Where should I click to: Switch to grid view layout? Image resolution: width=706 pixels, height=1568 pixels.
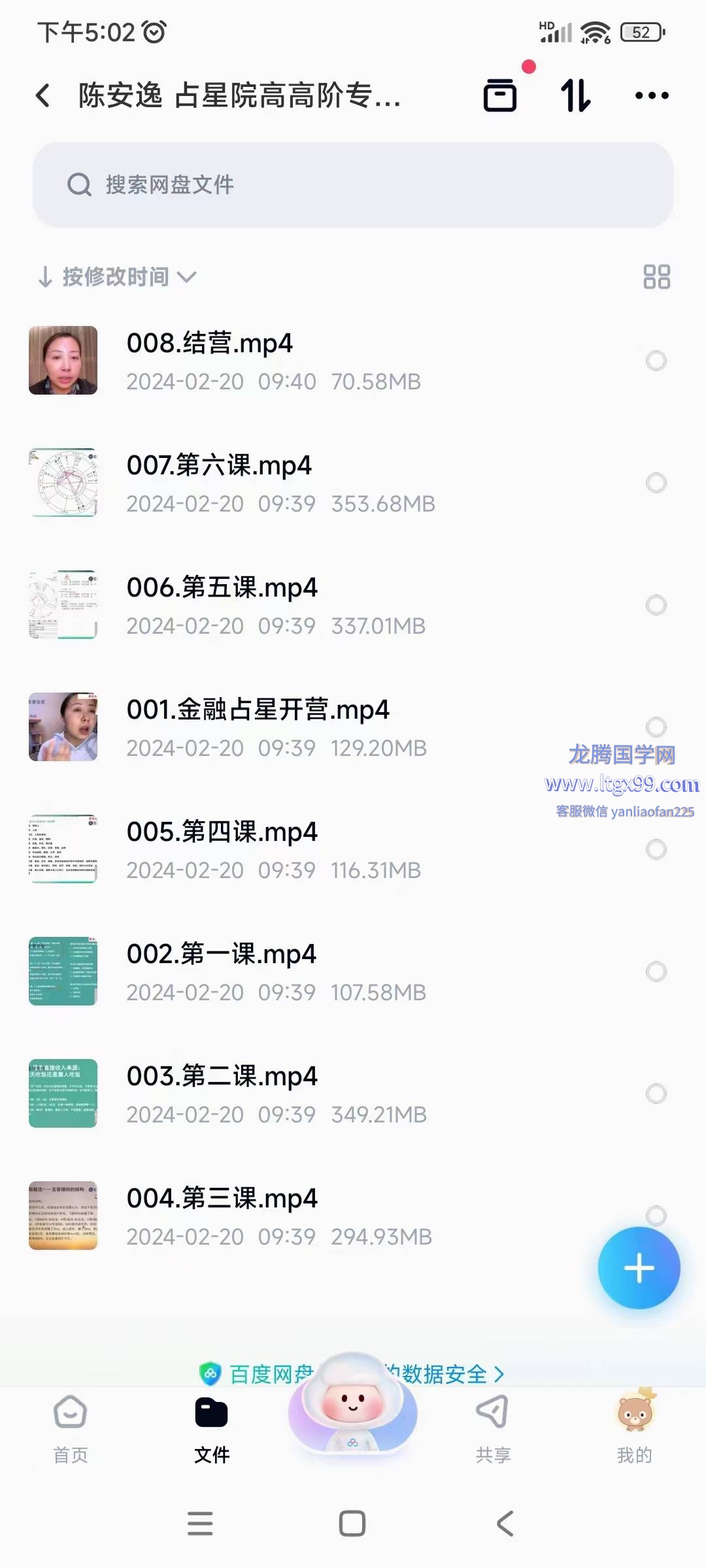click(656, 277)
